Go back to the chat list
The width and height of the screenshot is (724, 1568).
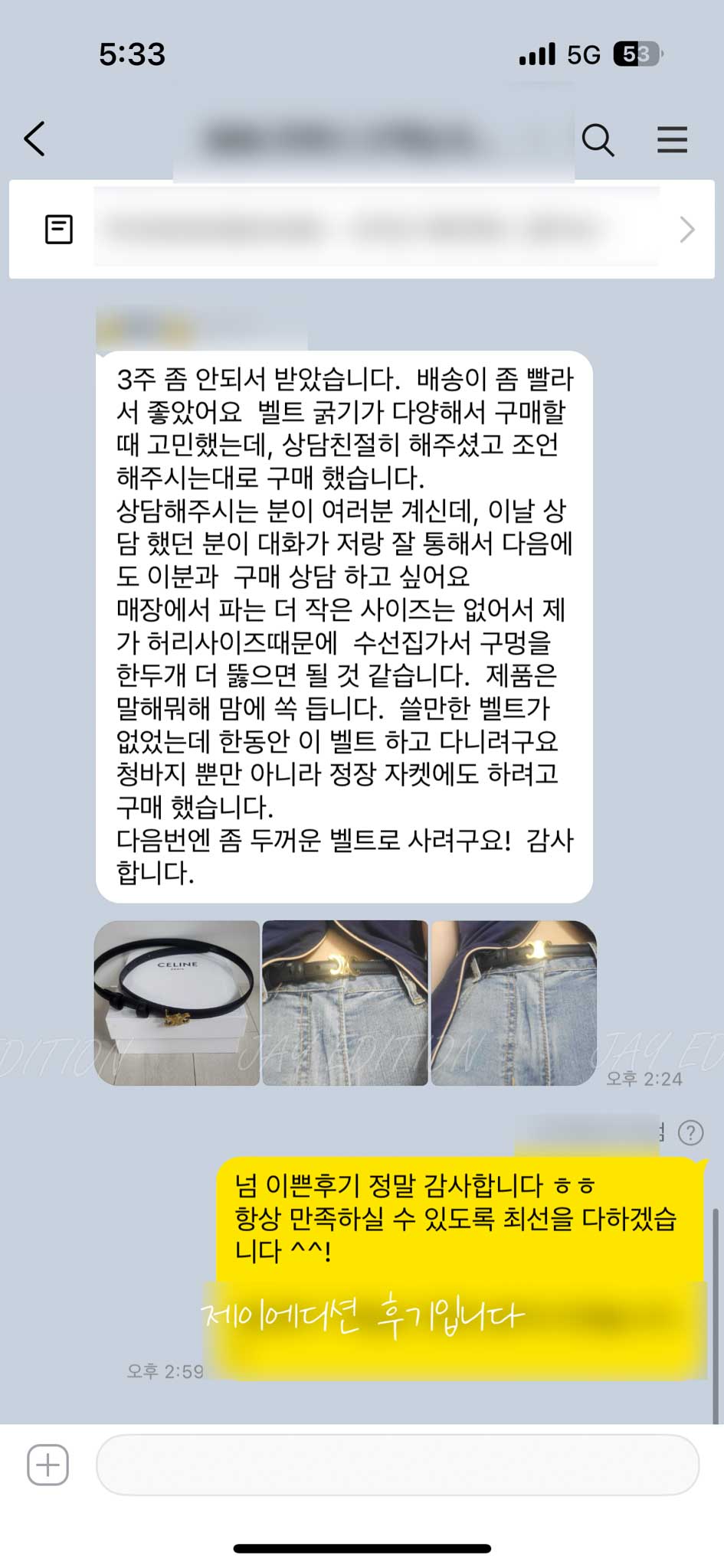[35, 139]
